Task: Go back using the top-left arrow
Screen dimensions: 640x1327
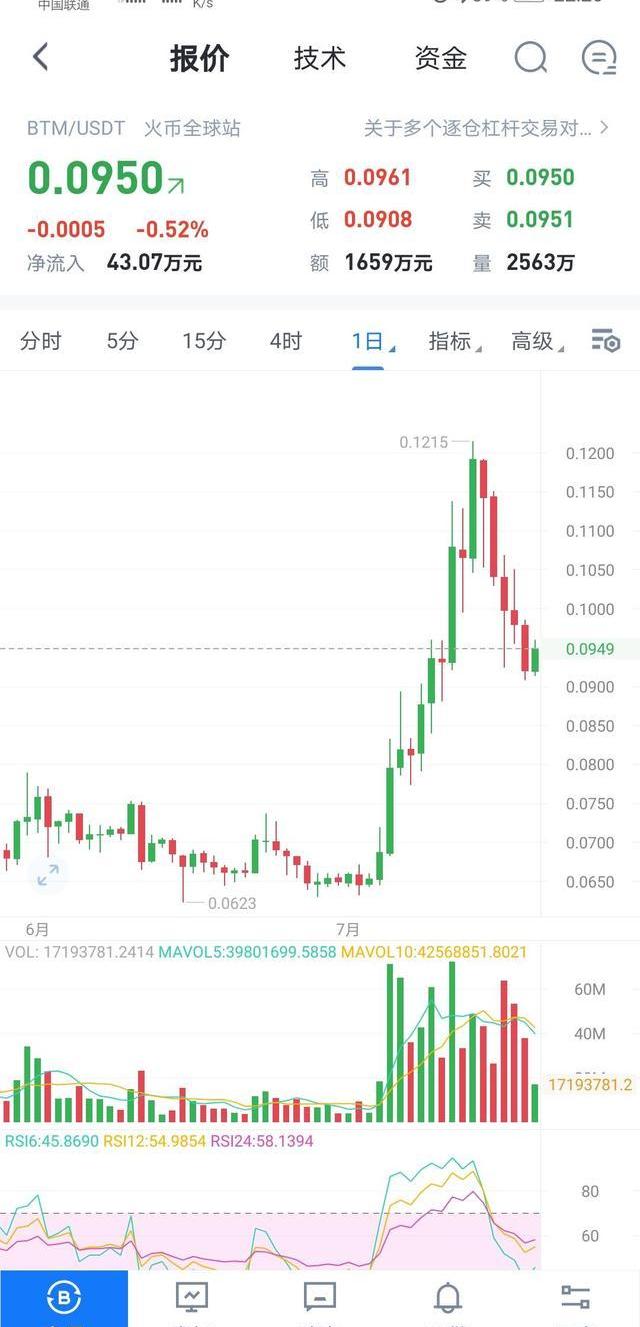Action: point(40,57)
